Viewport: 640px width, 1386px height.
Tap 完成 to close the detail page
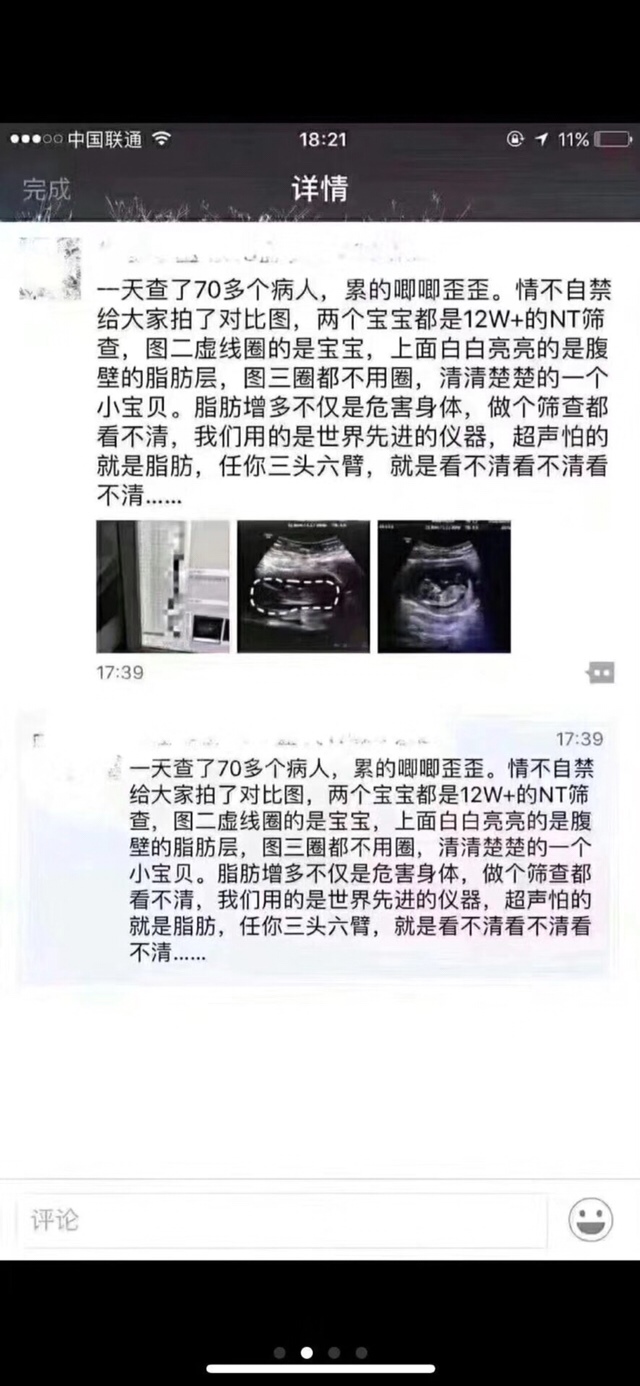[x=47, y=188]
